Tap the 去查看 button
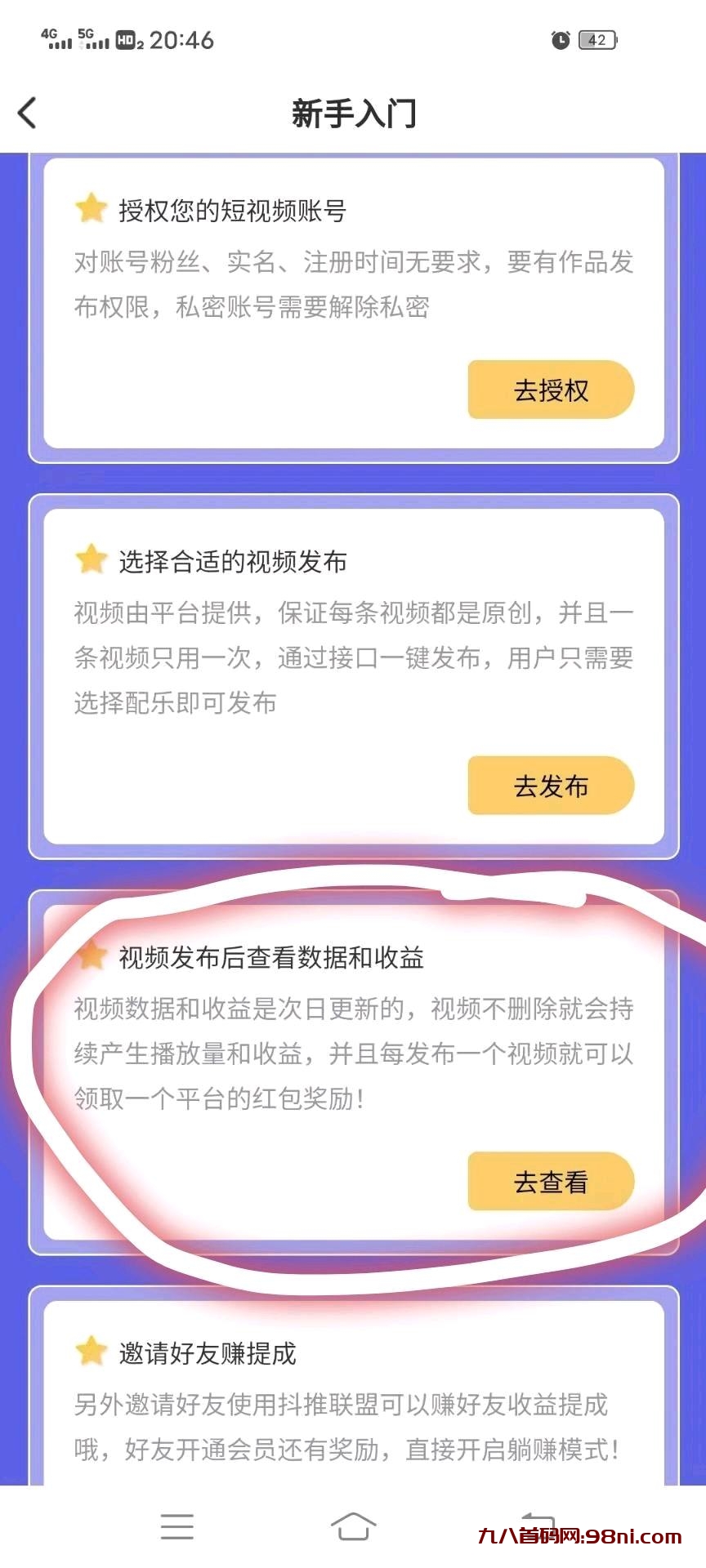 pyautogui.click(x=551, y=1182)
